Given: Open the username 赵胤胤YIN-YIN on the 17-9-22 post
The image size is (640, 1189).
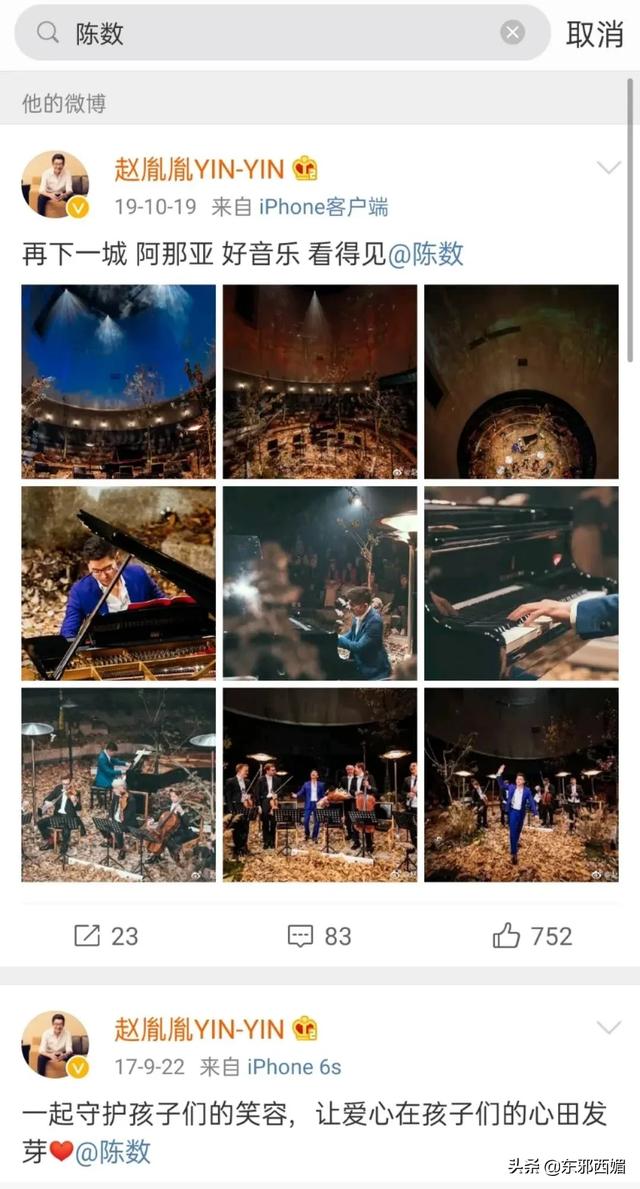Looking at the screenshot, I should pos(199,1029).
